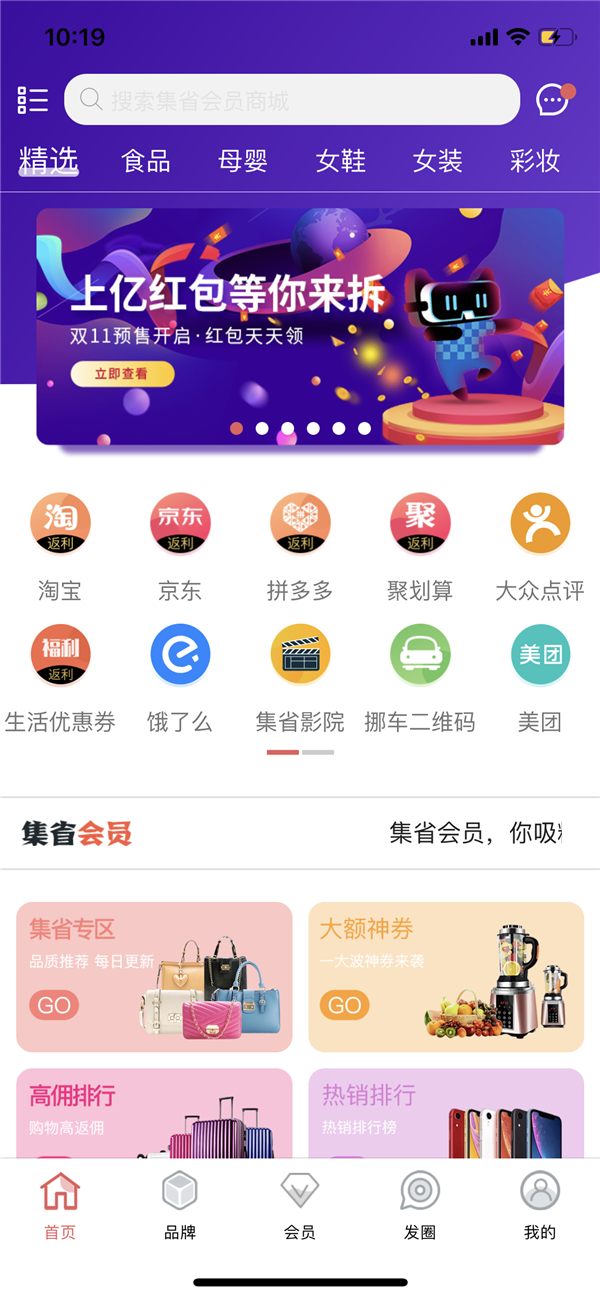
Task: Tap GO on the 集省专区 card
Action: pos(54,1005)
